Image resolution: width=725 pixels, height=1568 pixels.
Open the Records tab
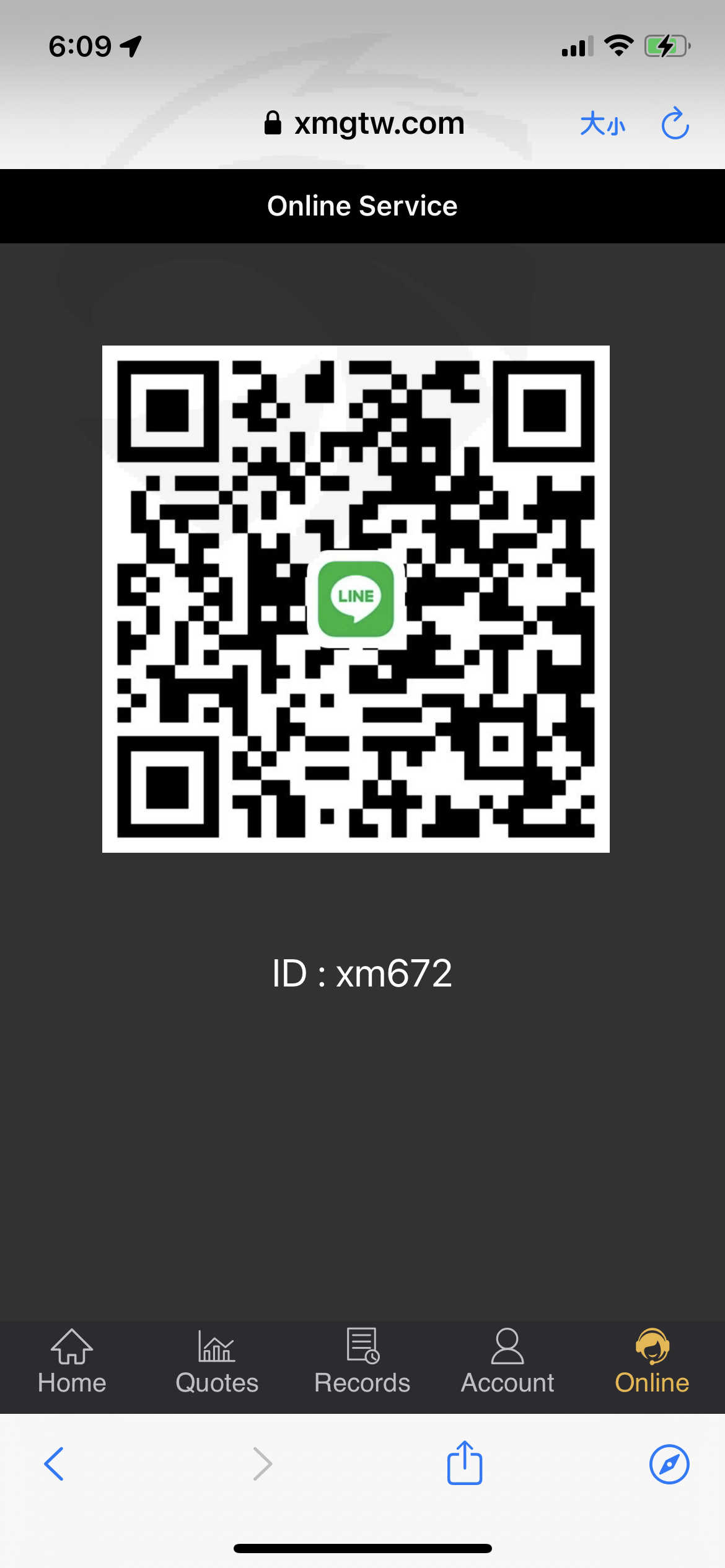(x=362, y=1361)
